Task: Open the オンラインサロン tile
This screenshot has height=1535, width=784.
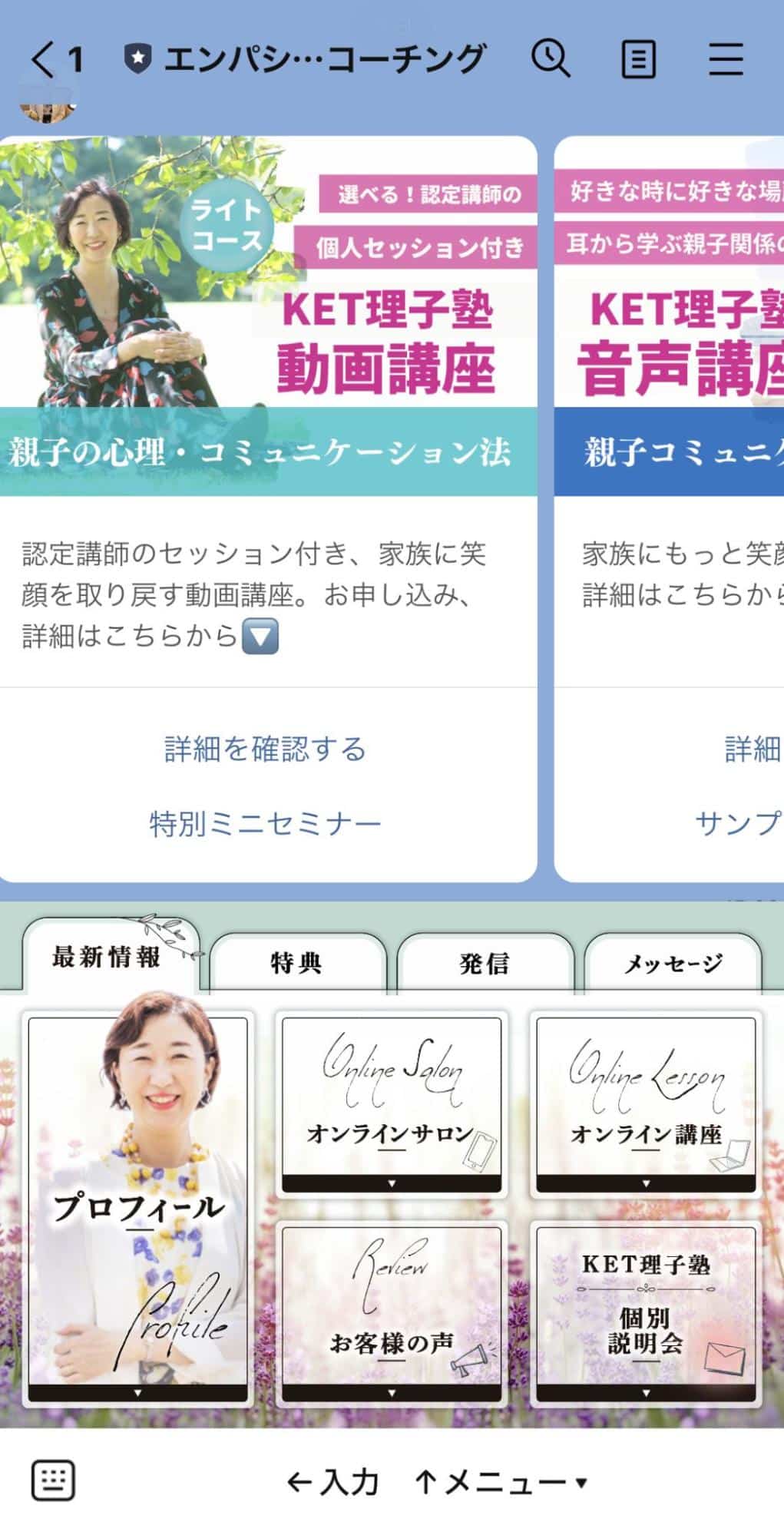Action: (392, 1103)
